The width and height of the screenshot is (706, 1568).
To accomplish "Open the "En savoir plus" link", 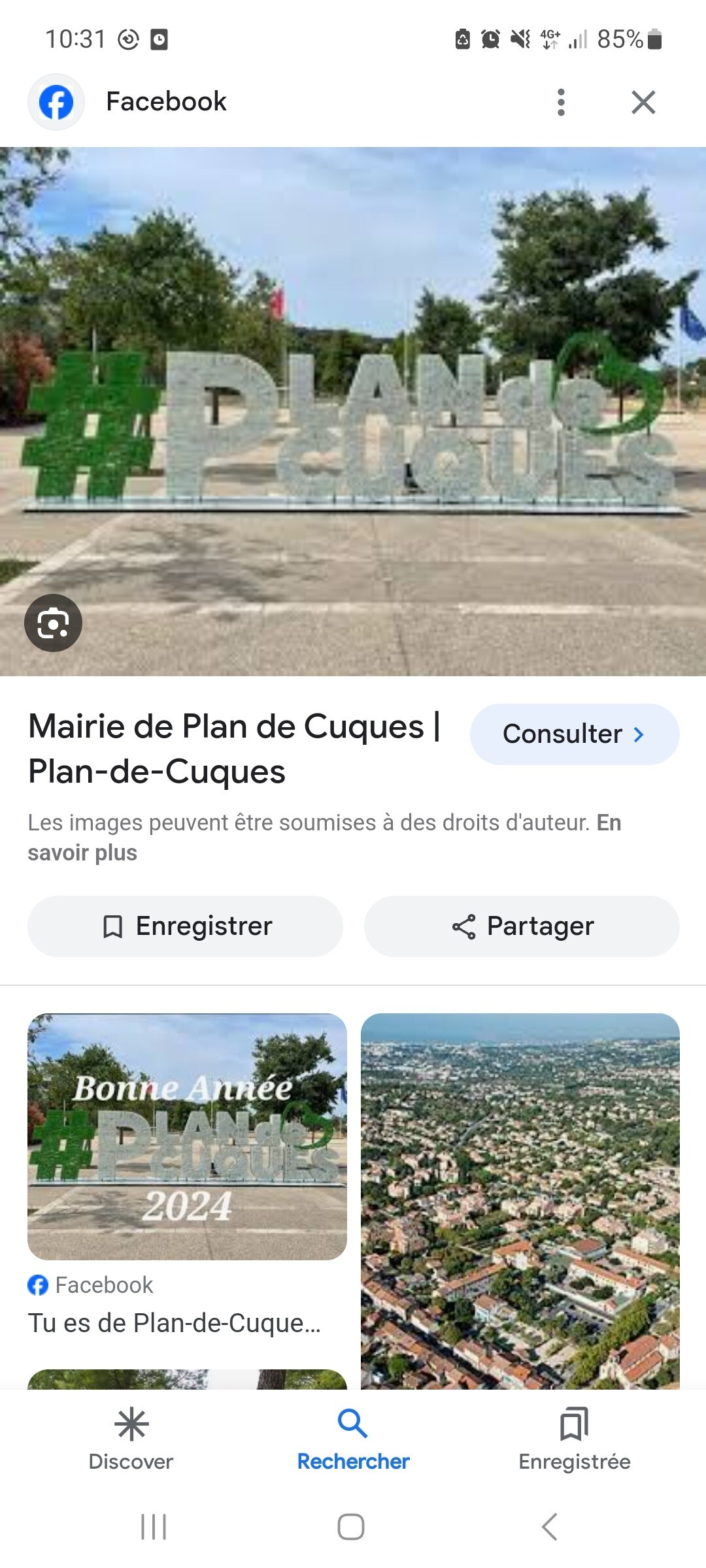I will pos(82,853).
